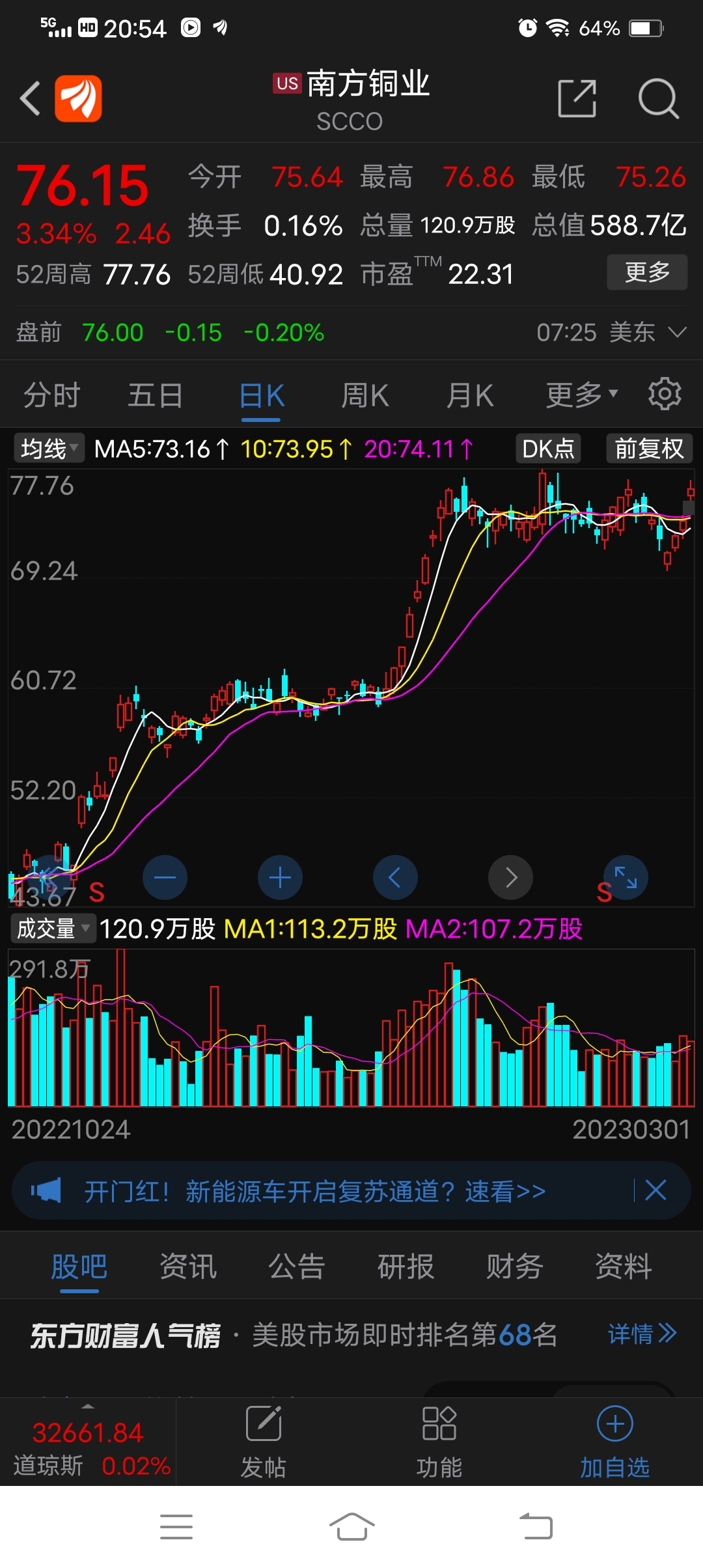This screenshot has width=703, height=1568.
Task: Toggle the DK点 button
Action: [548, 449]
